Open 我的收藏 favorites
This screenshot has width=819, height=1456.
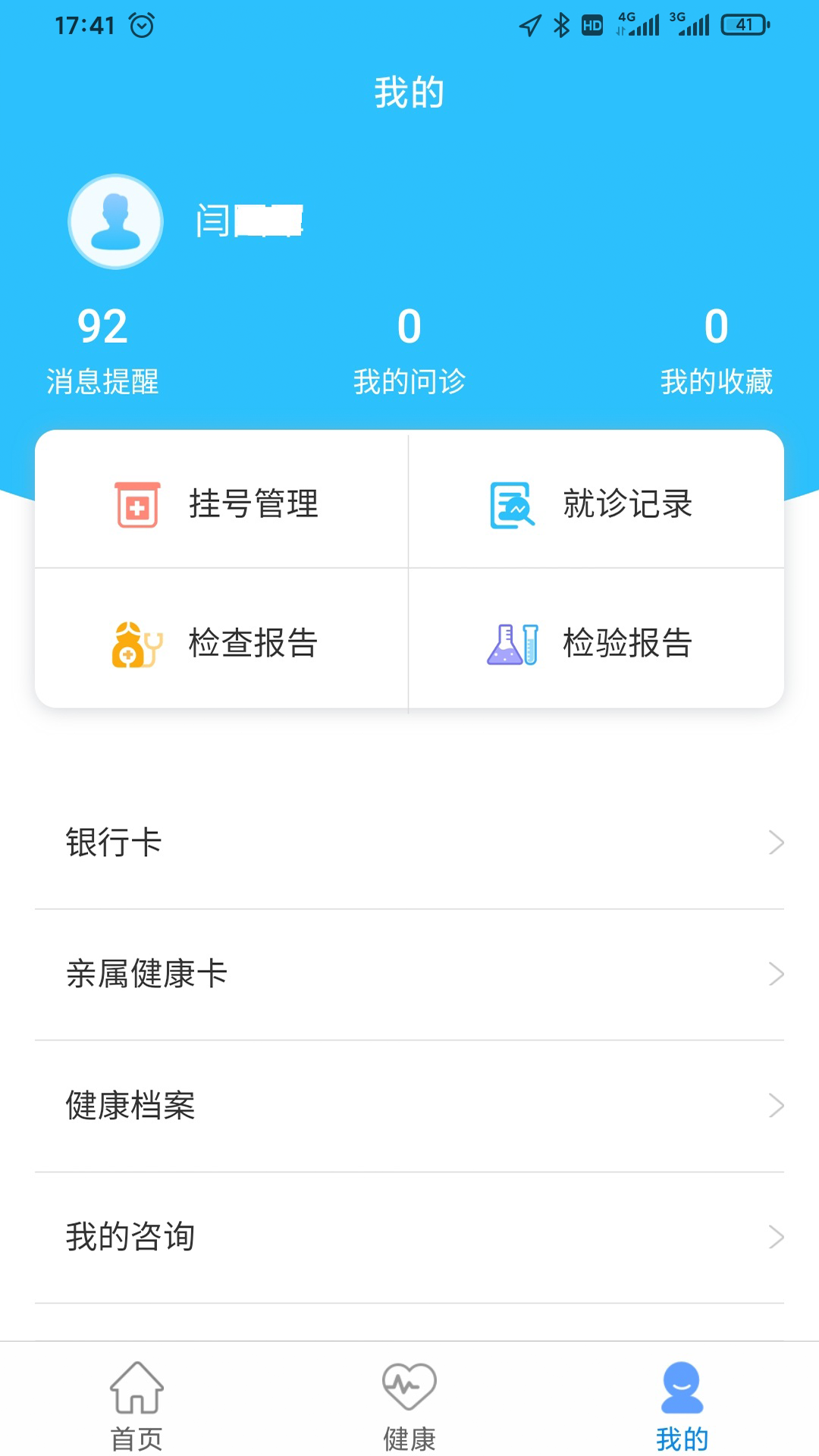coord(716,350)
